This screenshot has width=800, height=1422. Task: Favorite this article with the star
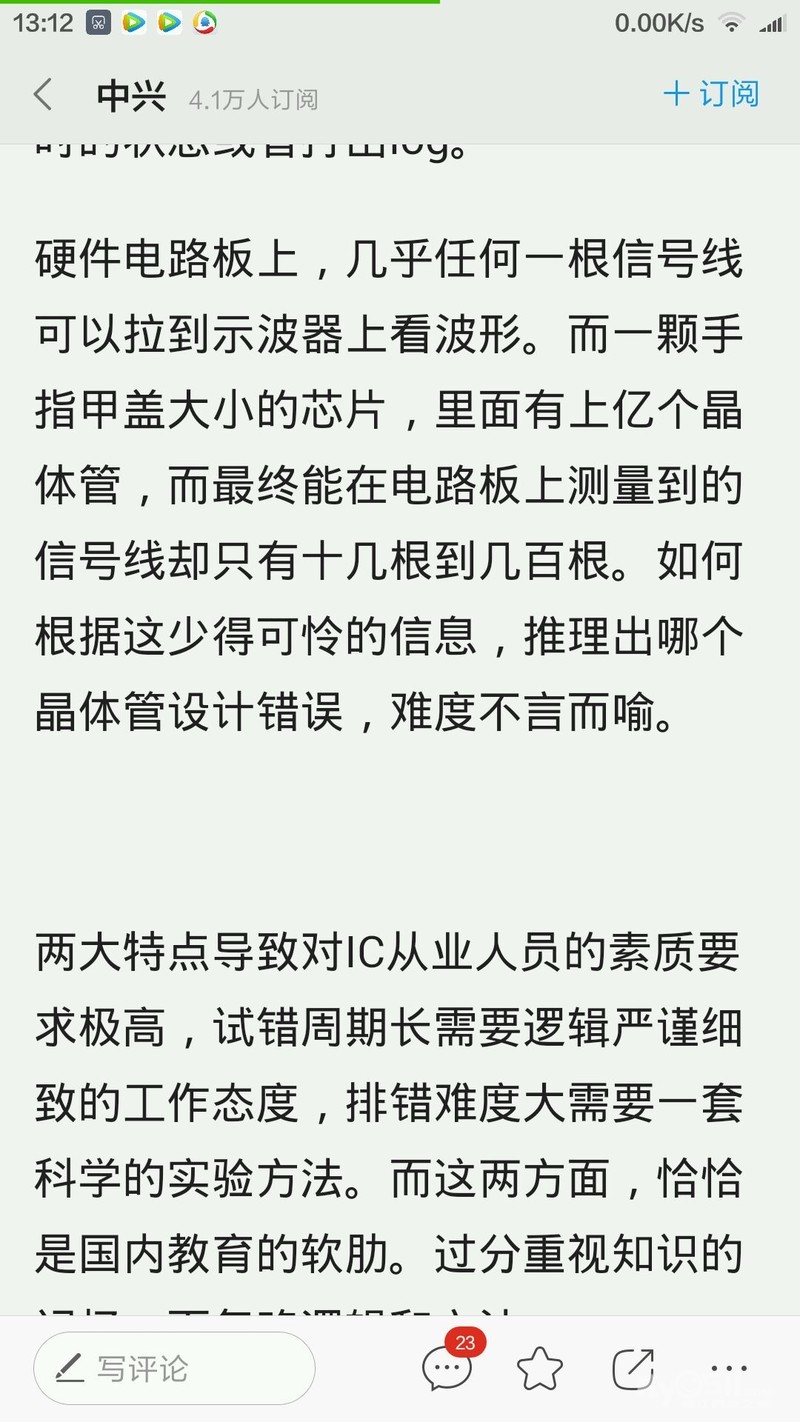click(x=540, y=1368)
